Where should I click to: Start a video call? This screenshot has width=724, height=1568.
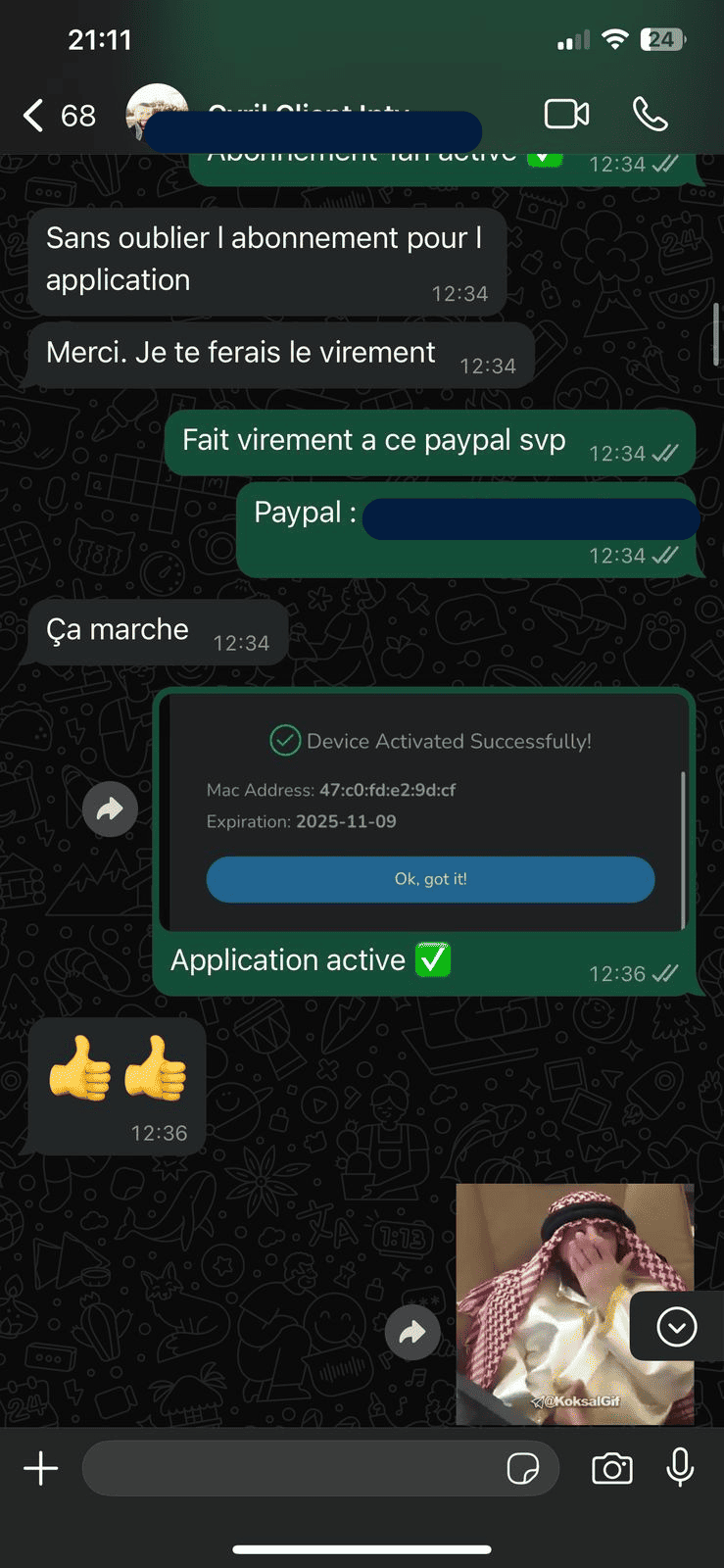[x=566, y=115]
